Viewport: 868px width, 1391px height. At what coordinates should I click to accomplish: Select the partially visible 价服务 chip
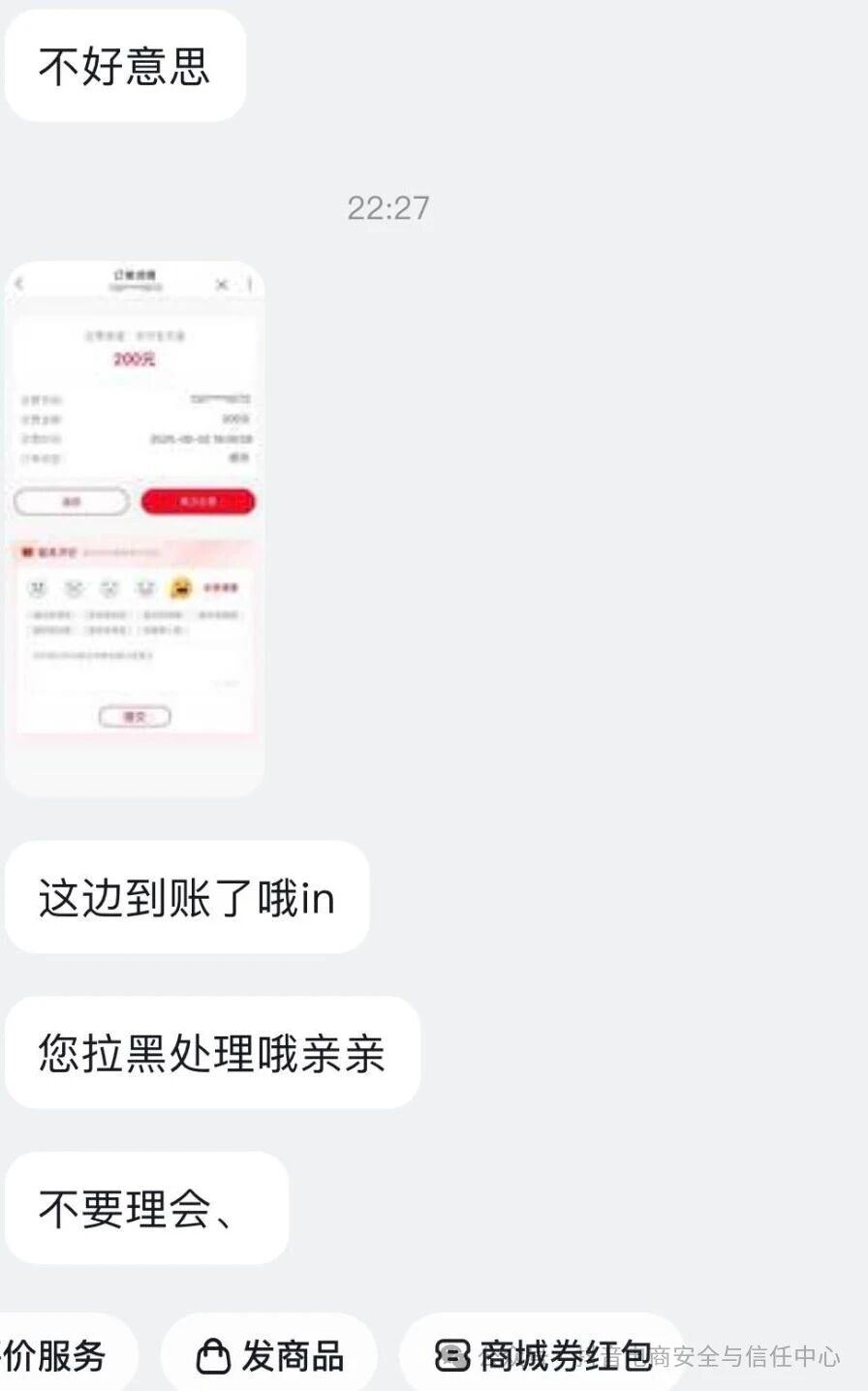[58, 1356]
